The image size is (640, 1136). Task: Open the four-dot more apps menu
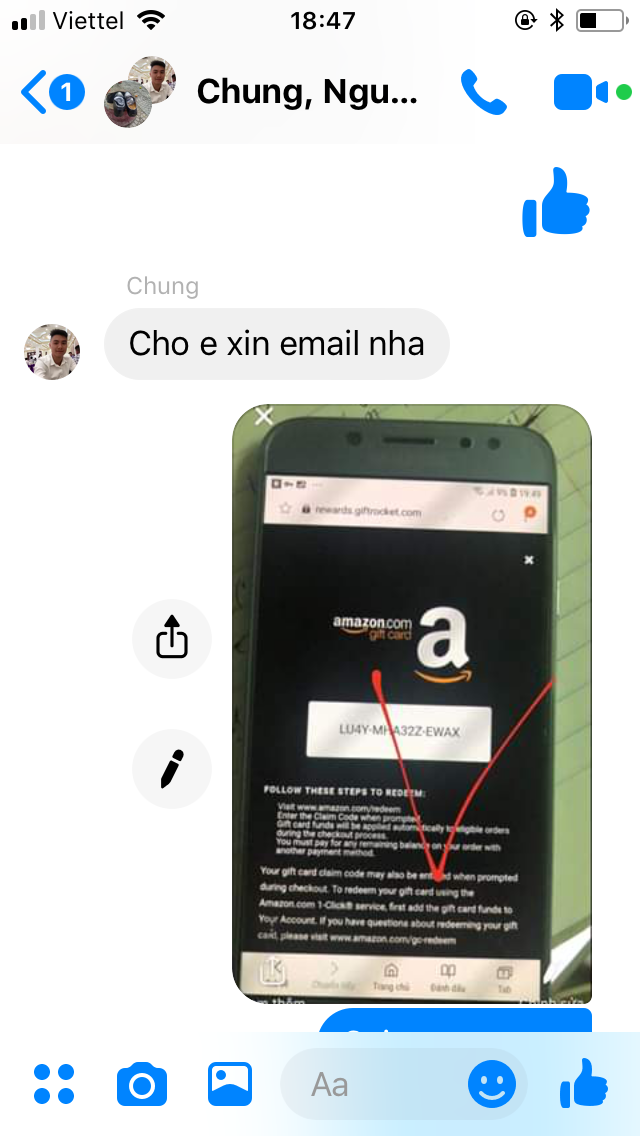(x=54, y=1084)
